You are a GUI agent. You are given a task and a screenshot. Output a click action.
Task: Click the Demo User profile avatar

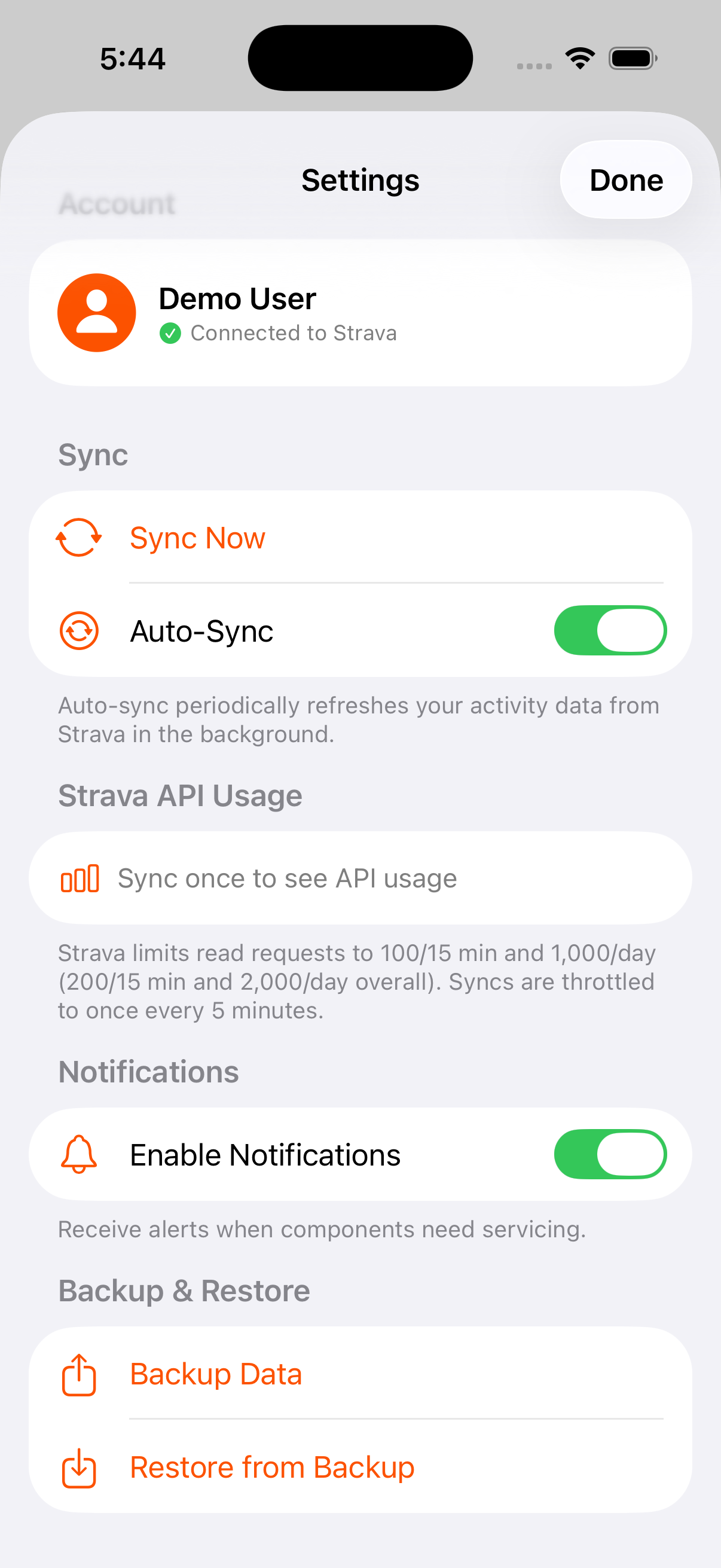coord(96,312)
